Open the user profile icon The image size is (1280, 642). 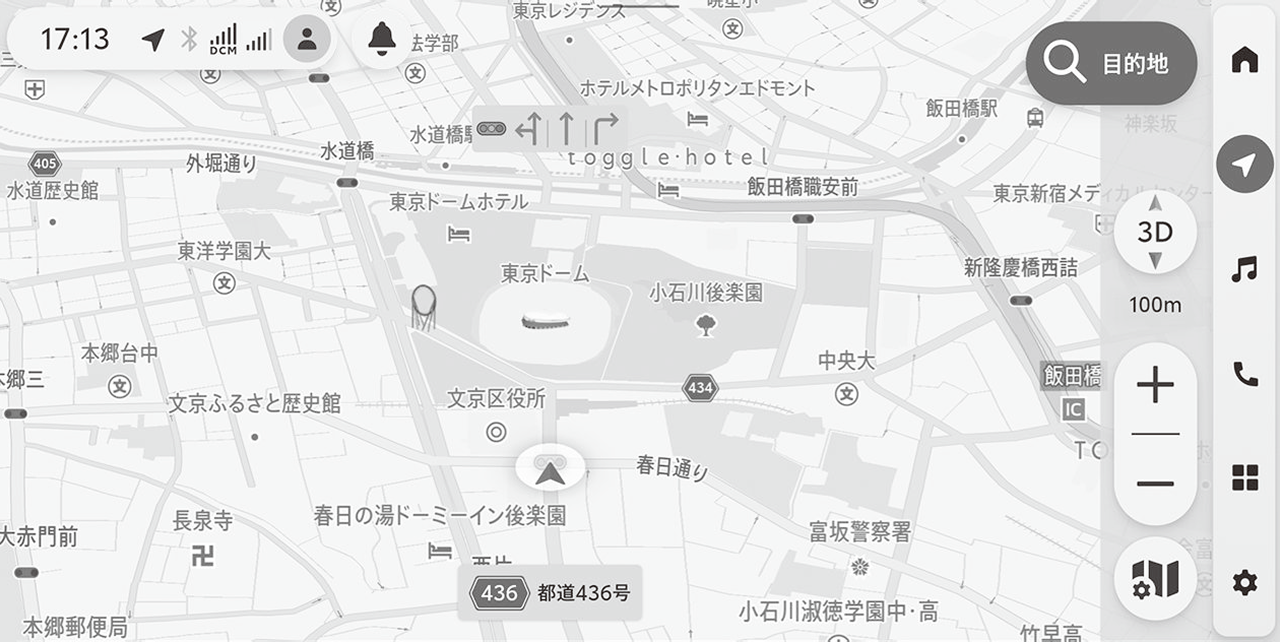[x=307, y=39]
